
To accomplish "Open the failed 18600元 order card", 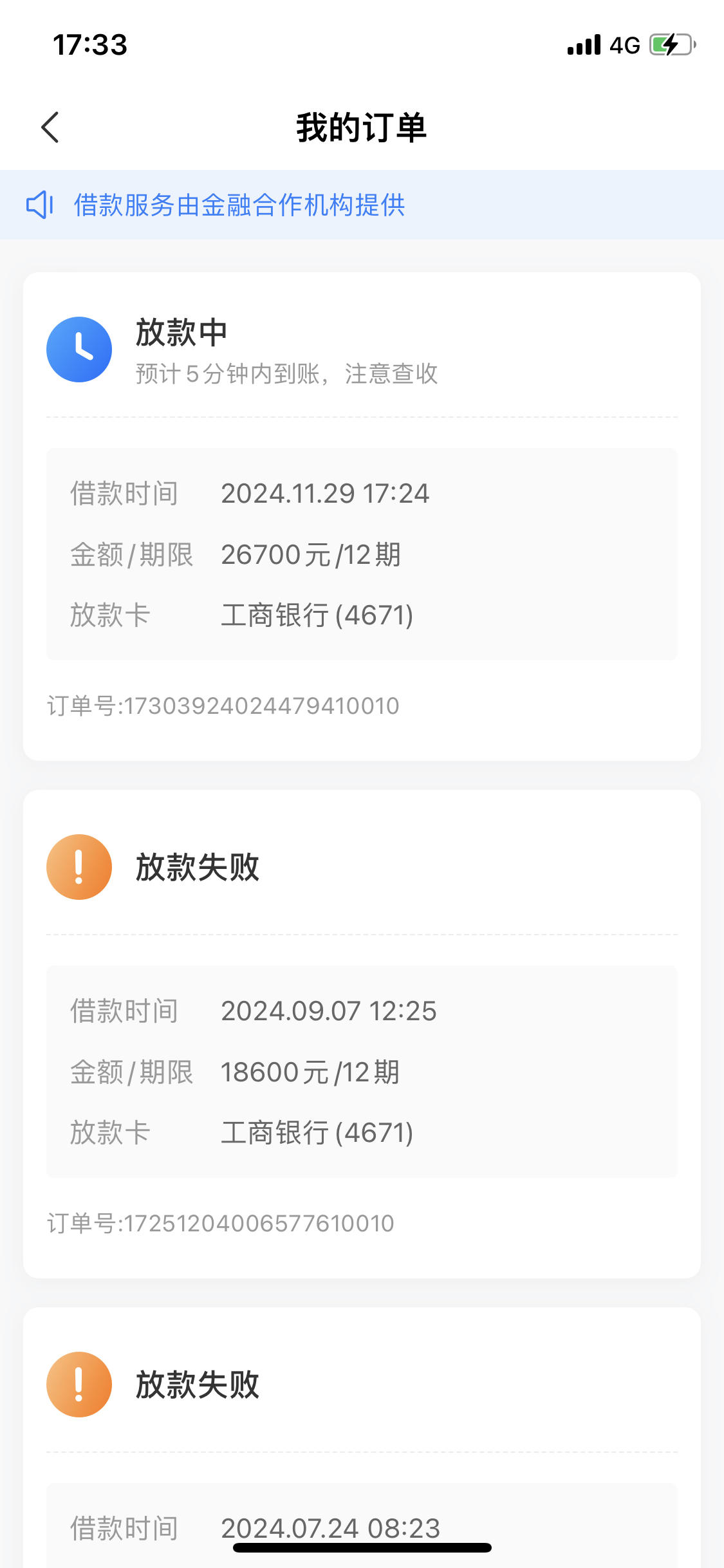I will coord(362,1034).
